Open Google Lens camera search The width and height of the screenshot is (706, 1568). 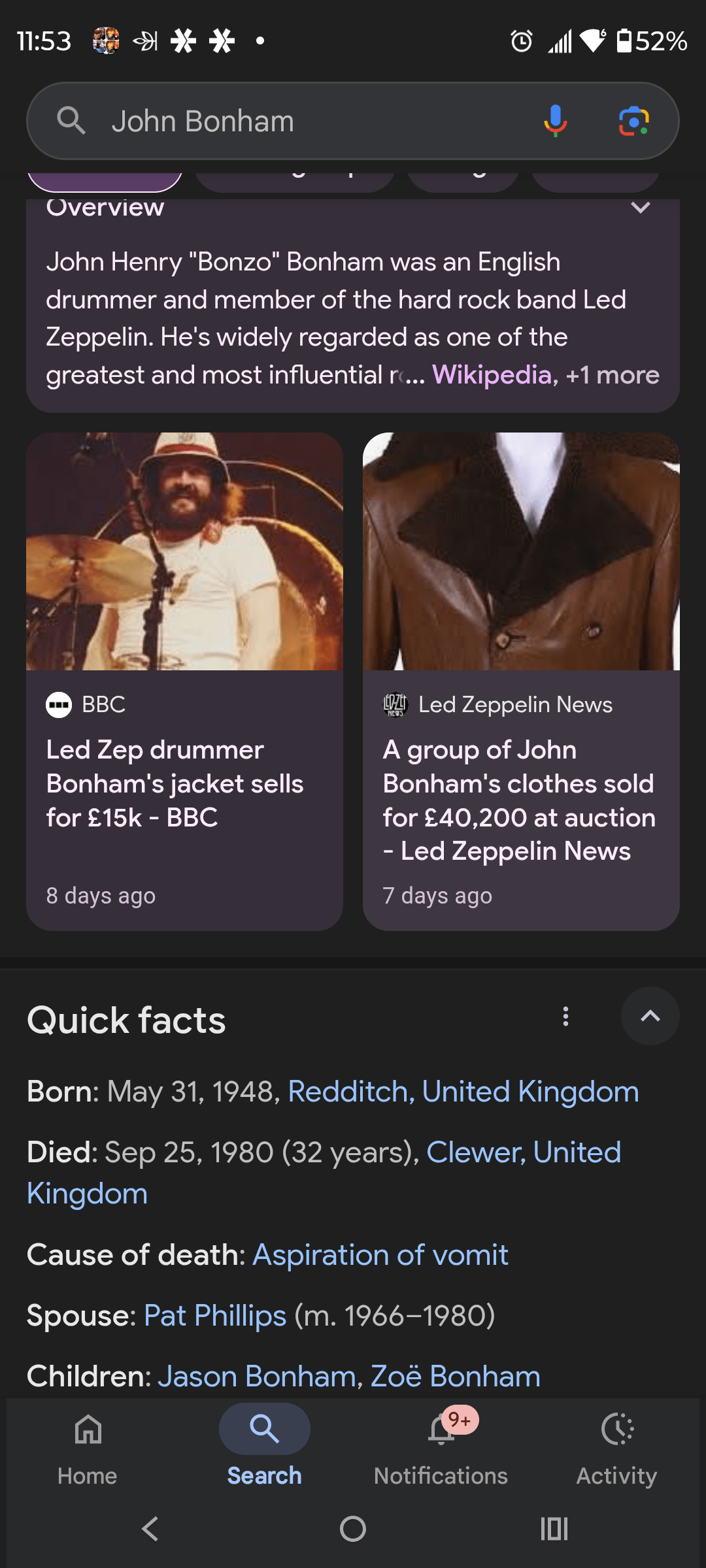(x=633, y=121)
